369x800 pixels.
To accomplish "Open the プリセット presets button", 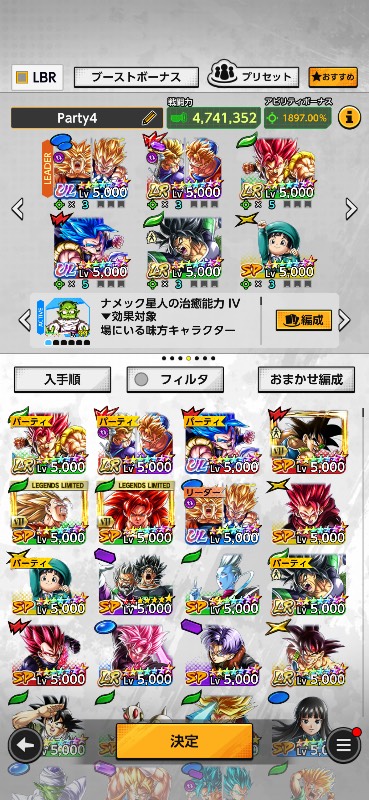I will click(x=253, y=77).
